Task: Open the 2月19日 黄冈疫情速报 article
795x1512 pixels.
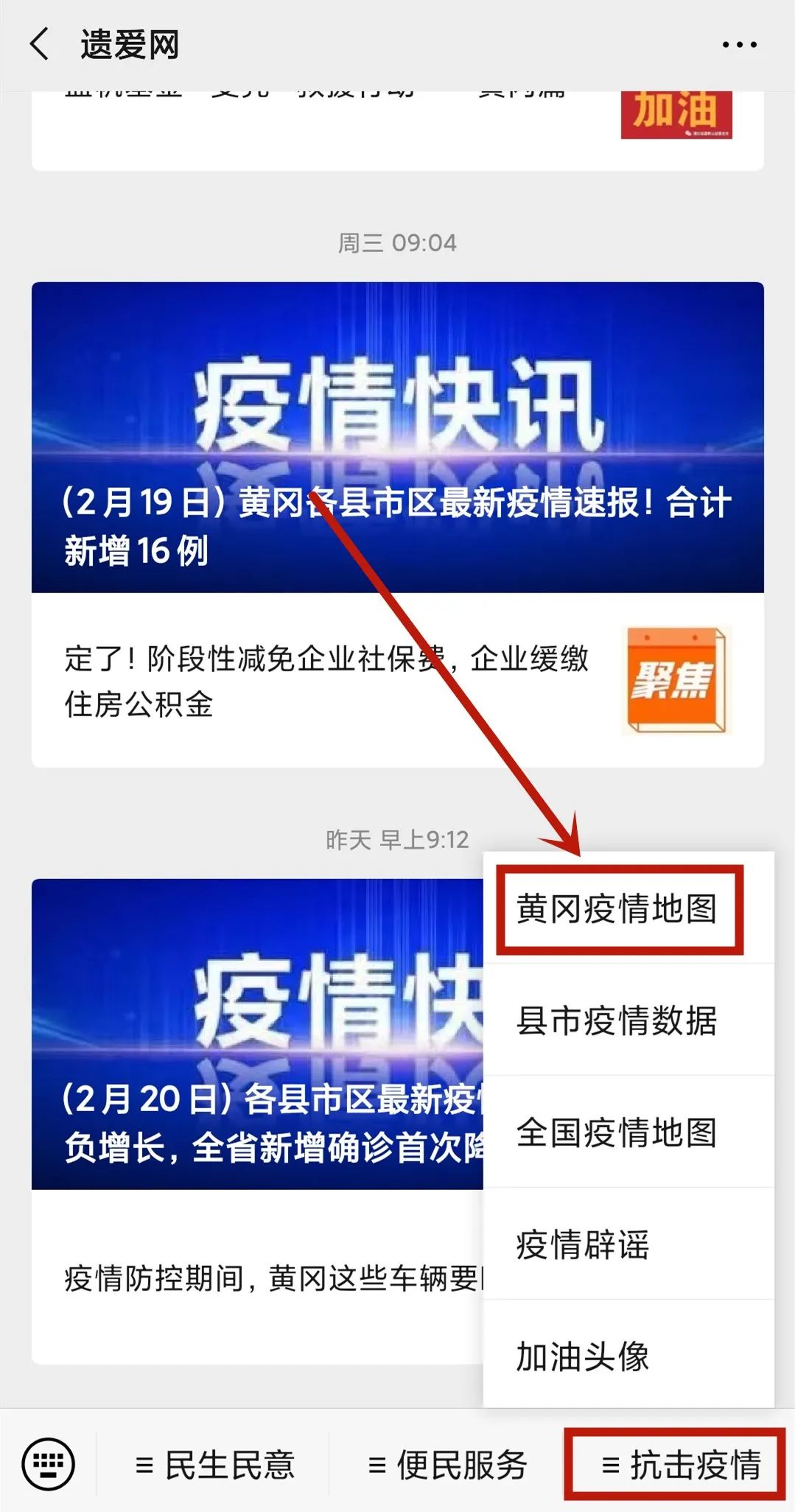Action: (x=397, y=437)
